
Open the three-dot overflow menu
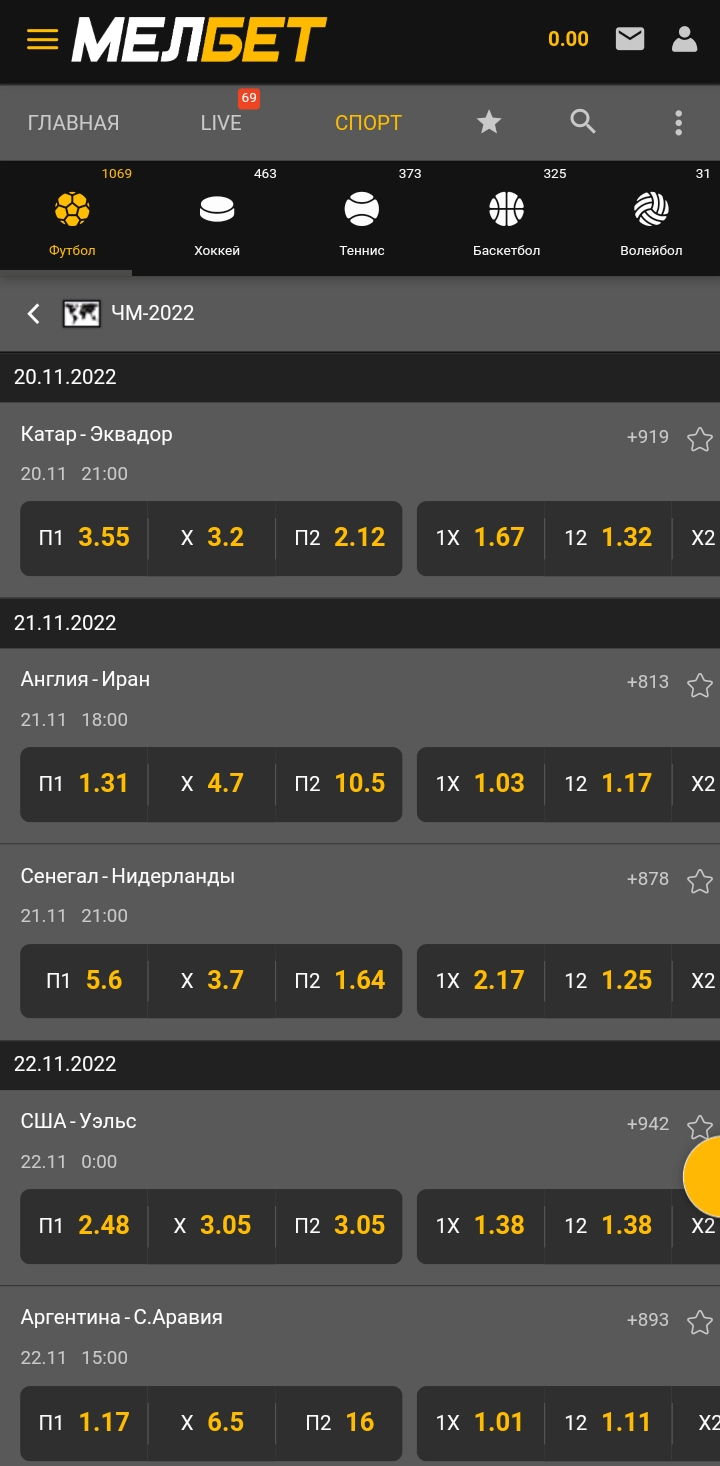[x=678, y=123]
